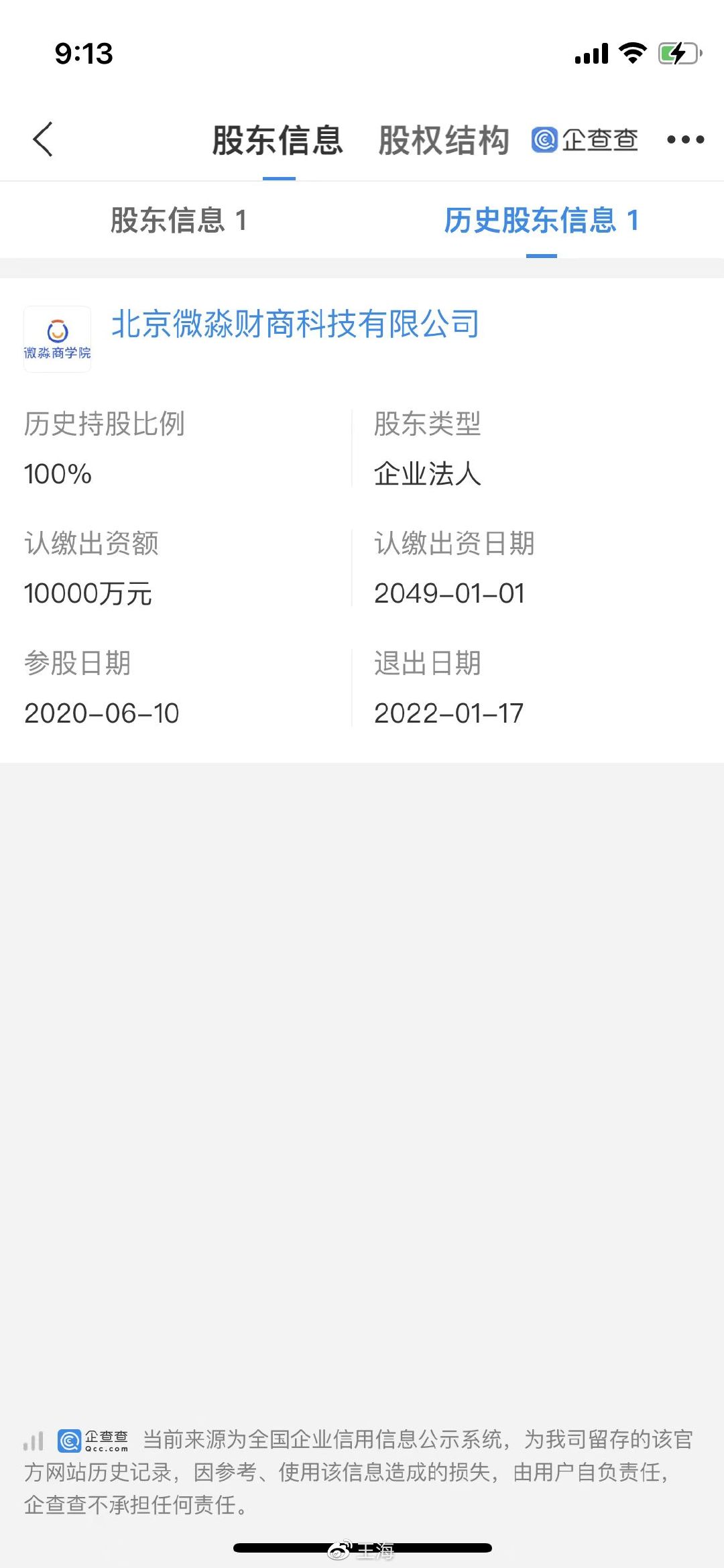724x1568 pixels.
Task: Switch to the 股东信息 1 sub-tab
Action: (179, 220)
